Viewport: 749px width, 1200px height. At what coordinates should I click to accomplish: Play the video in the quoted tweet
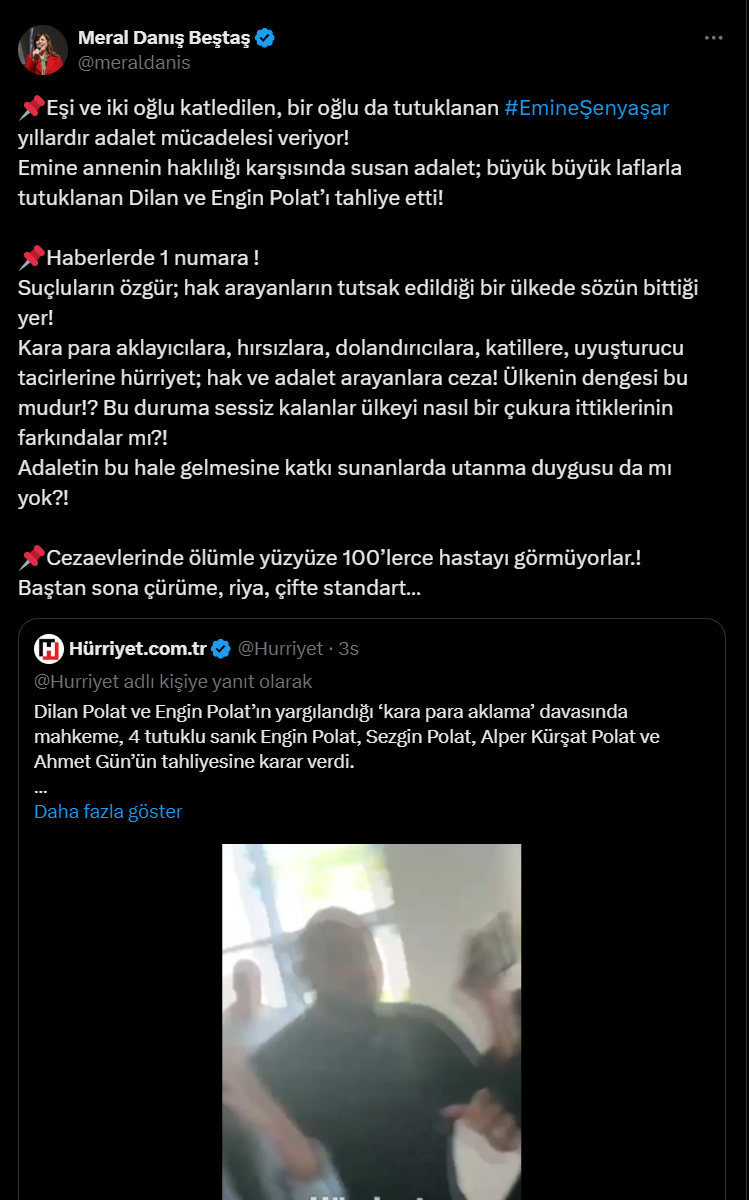tap(371, 1020)
